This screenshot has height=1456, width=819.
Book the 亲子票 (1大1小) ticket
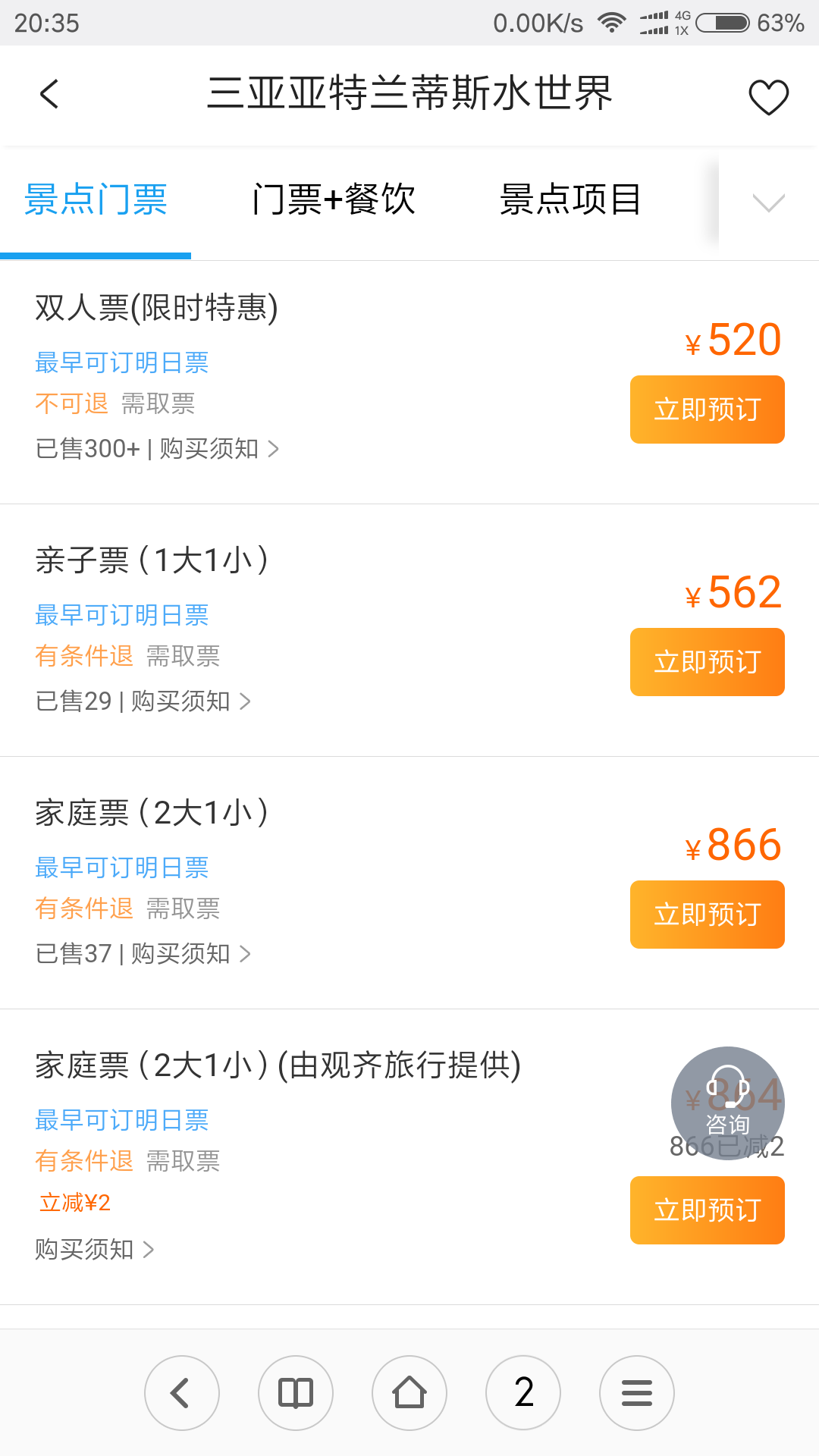click(x=707, y=662)
